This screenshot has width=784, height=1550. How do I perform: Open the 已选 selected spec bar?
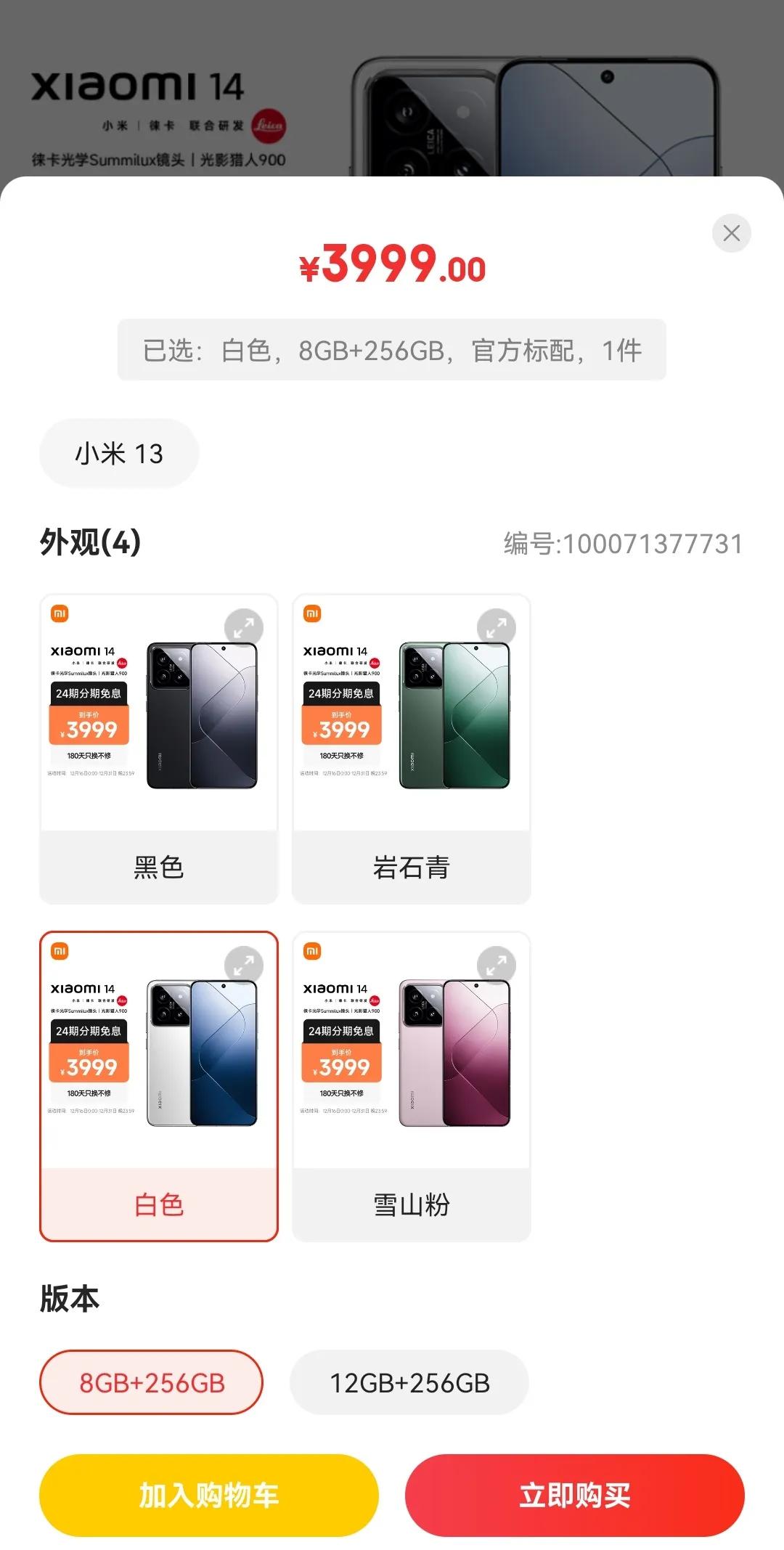click(392, 349)
